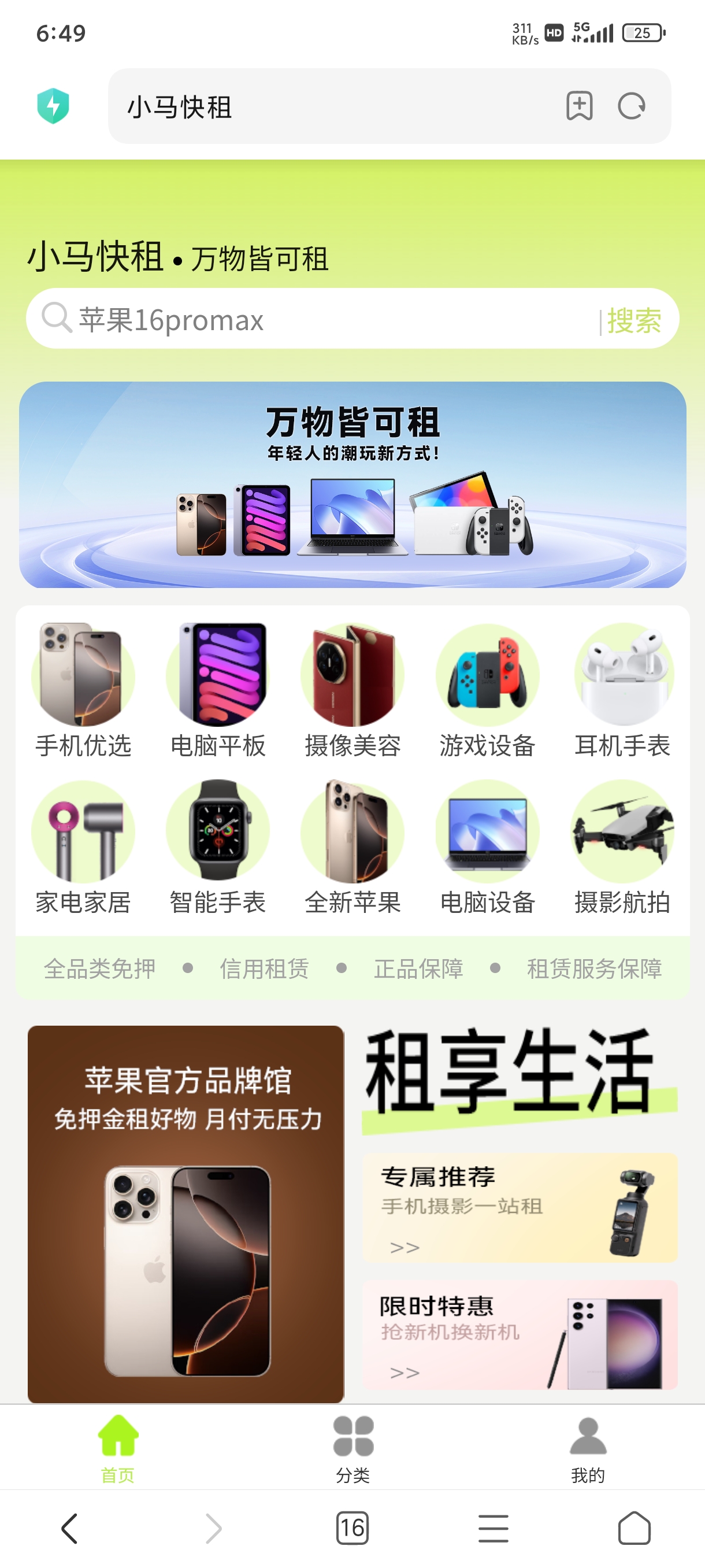Open the 限时特惠 card
The height and width of the screenshot is (1568, 705).
coord(520,1335)
